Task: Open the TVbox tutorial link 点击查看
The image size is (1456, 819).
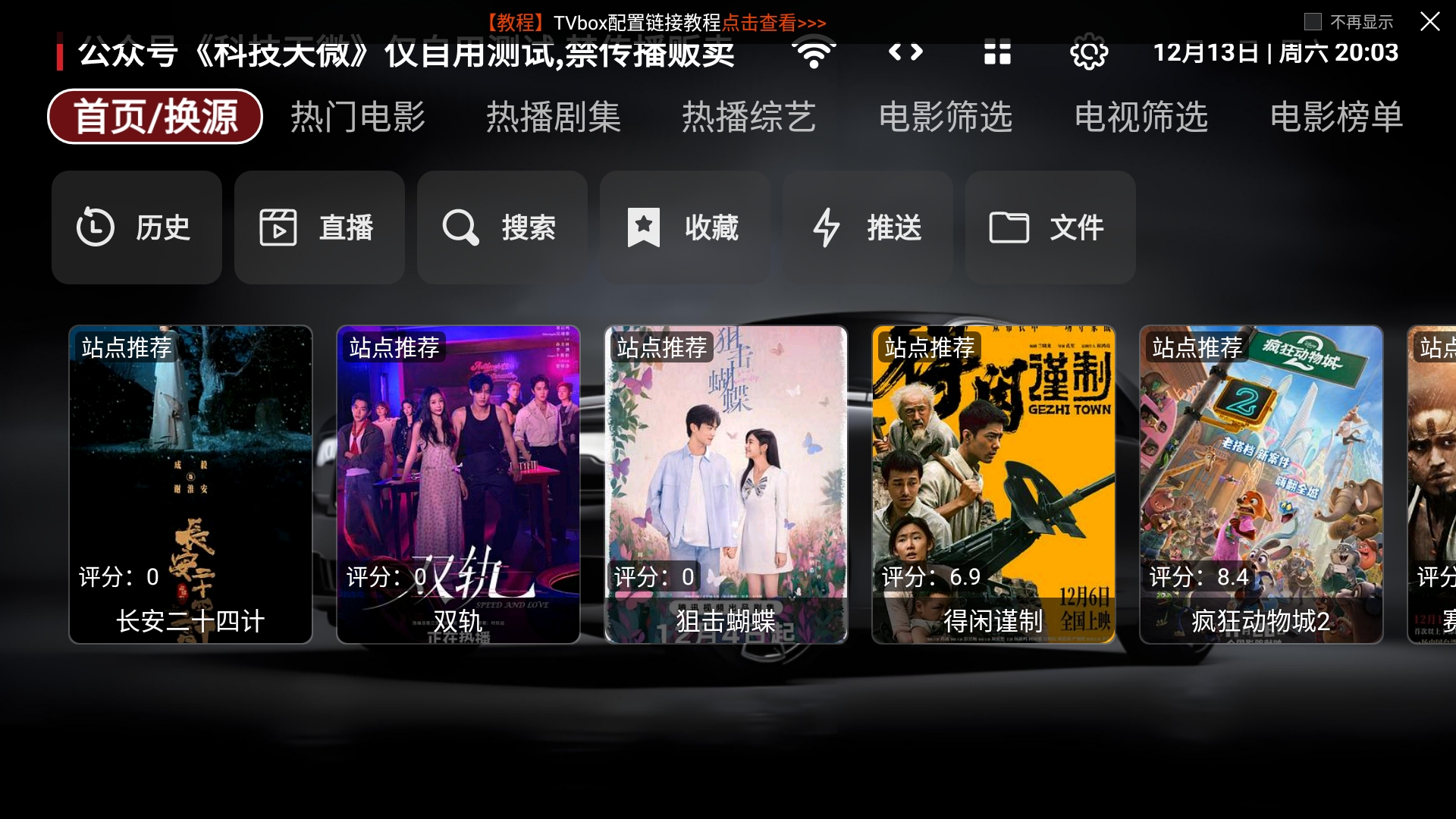Action: [773, 23]
